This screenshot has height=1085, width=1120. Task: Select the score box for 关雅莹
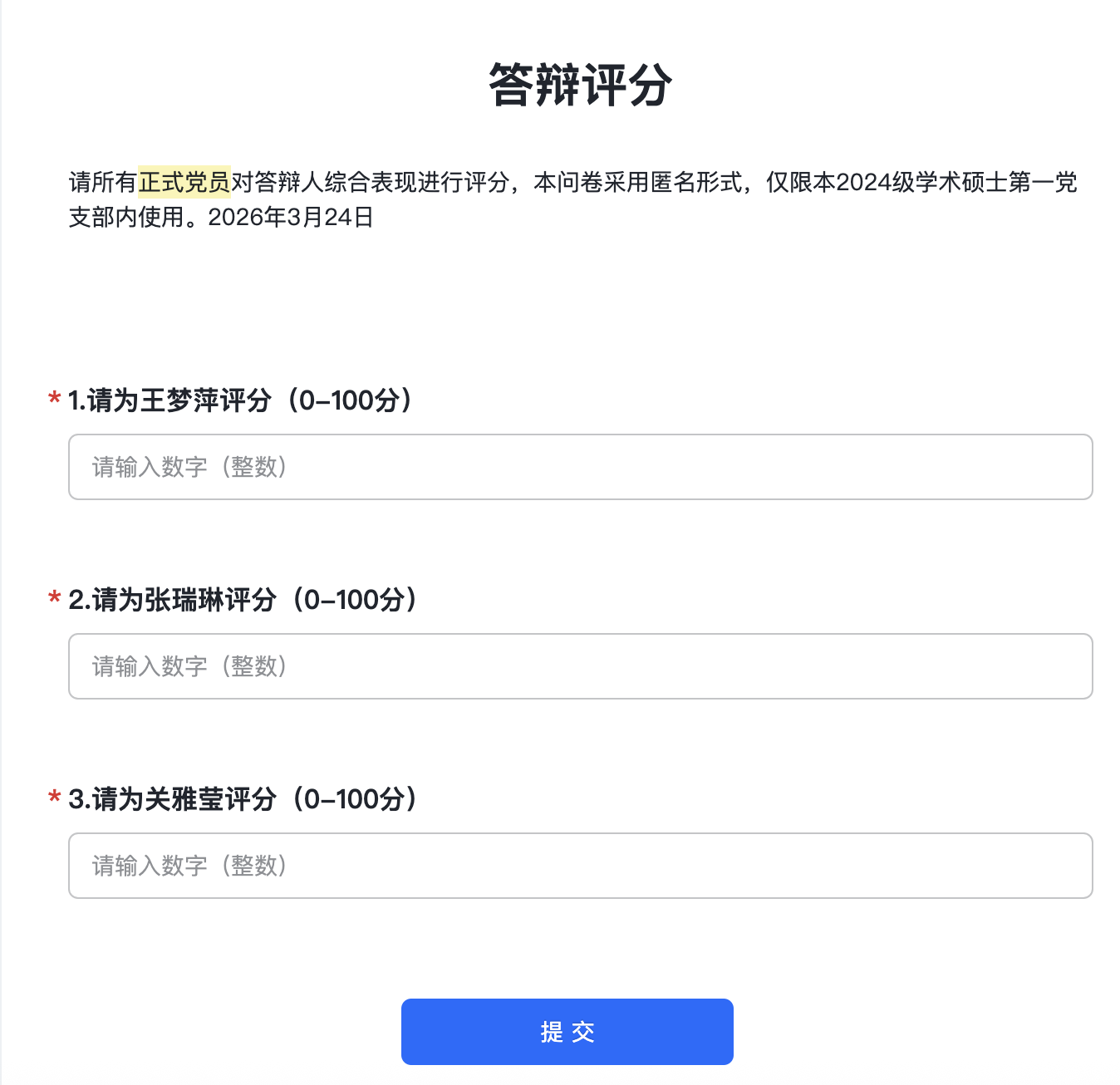tap(580, 866)
